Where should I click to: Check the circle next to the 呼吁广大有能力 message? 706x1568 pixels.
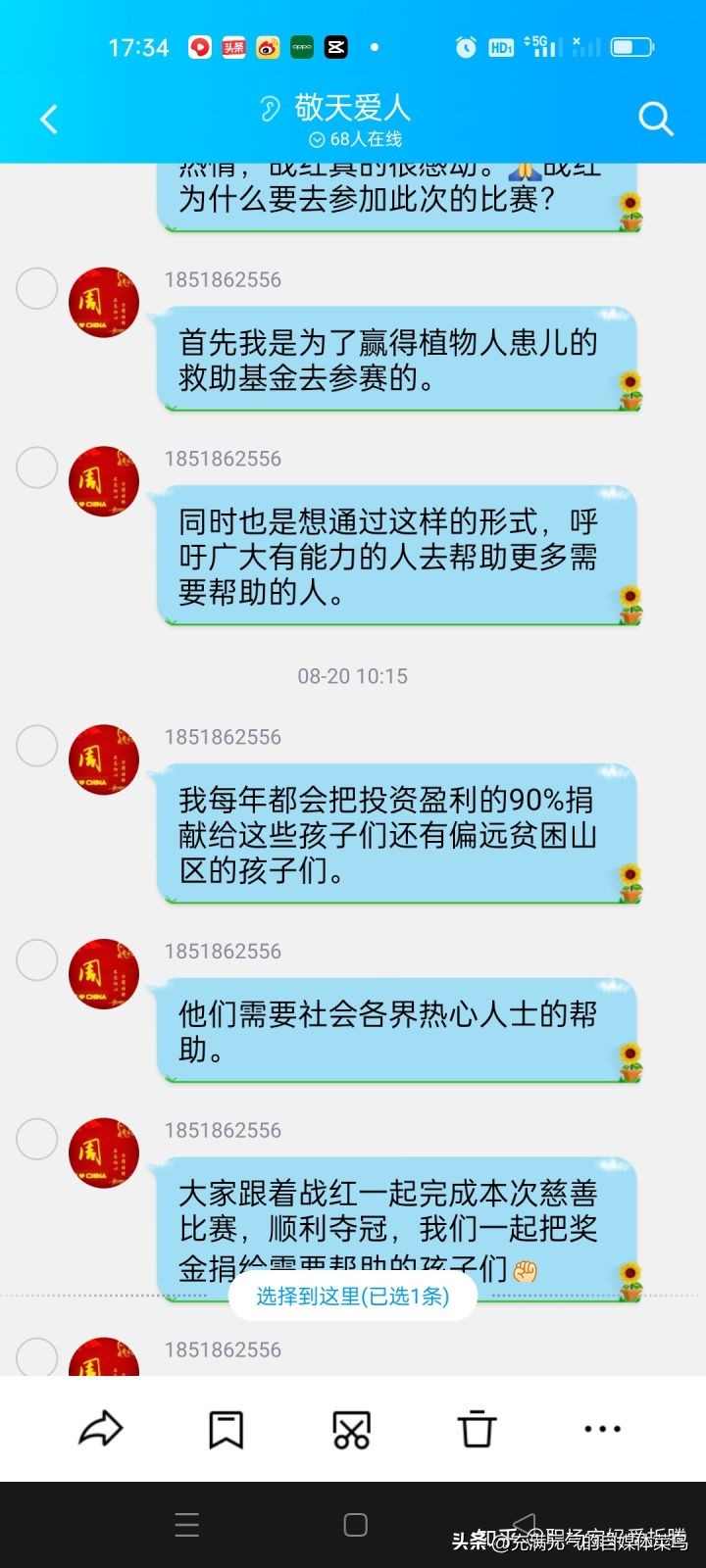pyautogui.click(x=36, y=467)
